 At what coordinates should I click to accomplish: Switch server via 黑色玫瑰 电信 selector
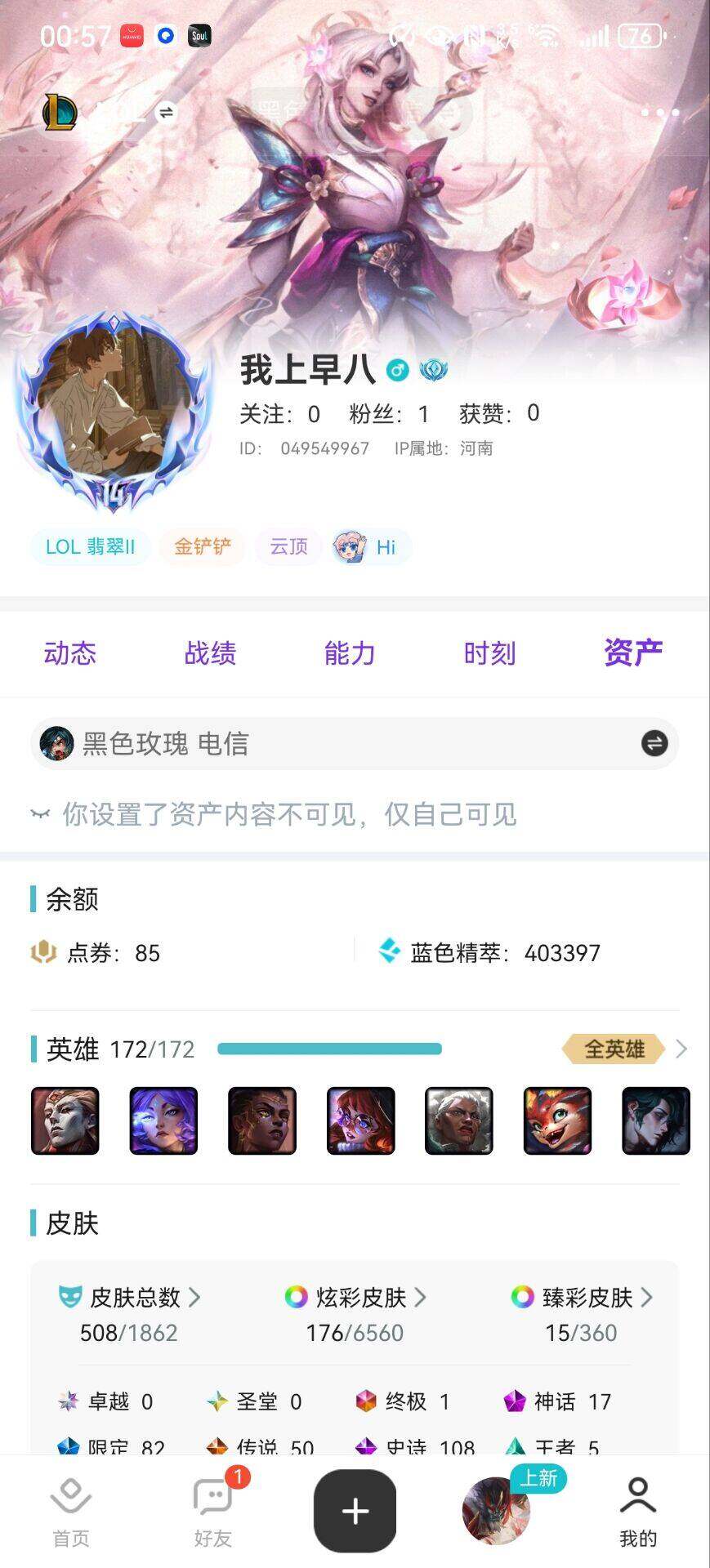click(355, 743)
